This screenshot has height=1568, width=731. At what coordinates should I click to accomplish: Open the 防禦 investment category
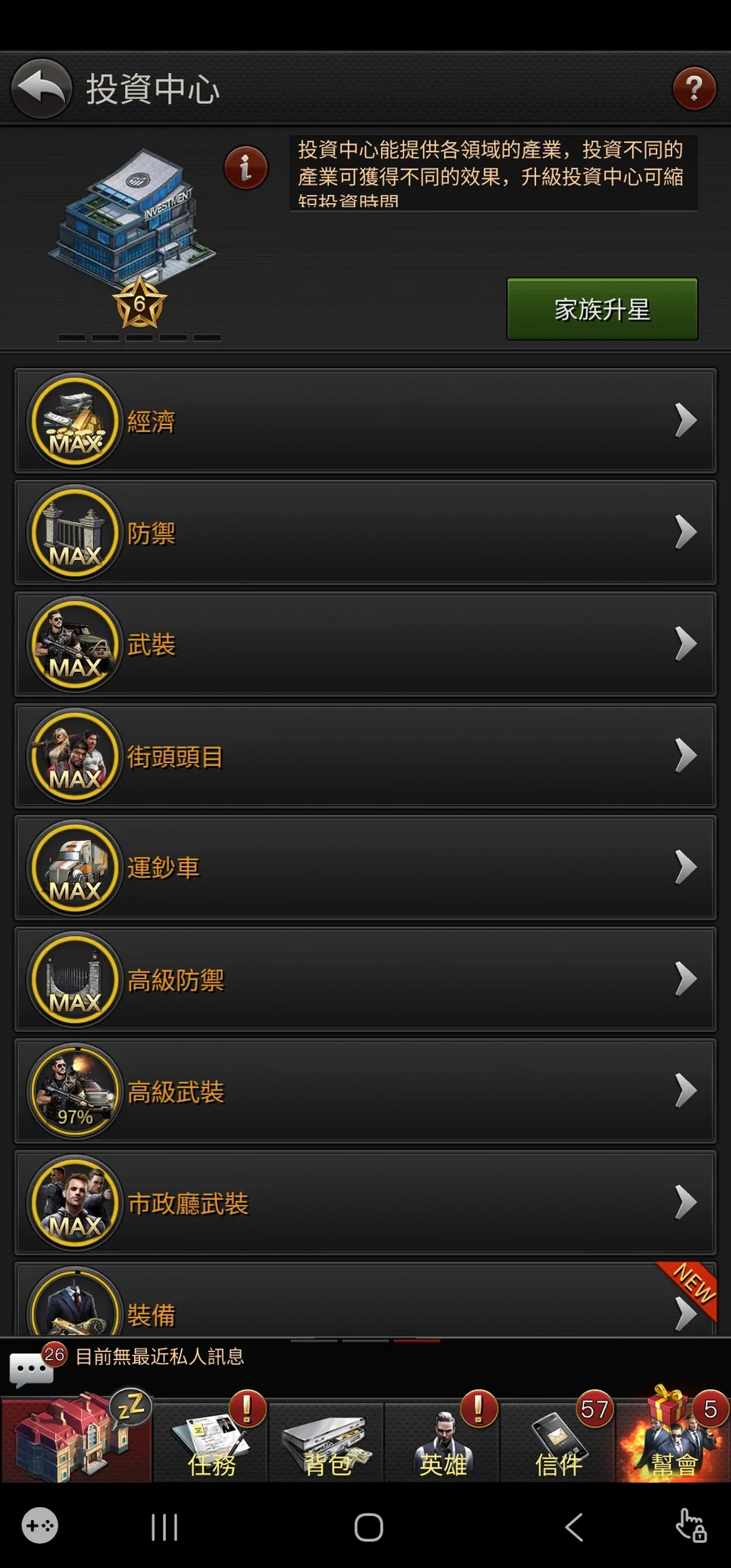point(365,533)
